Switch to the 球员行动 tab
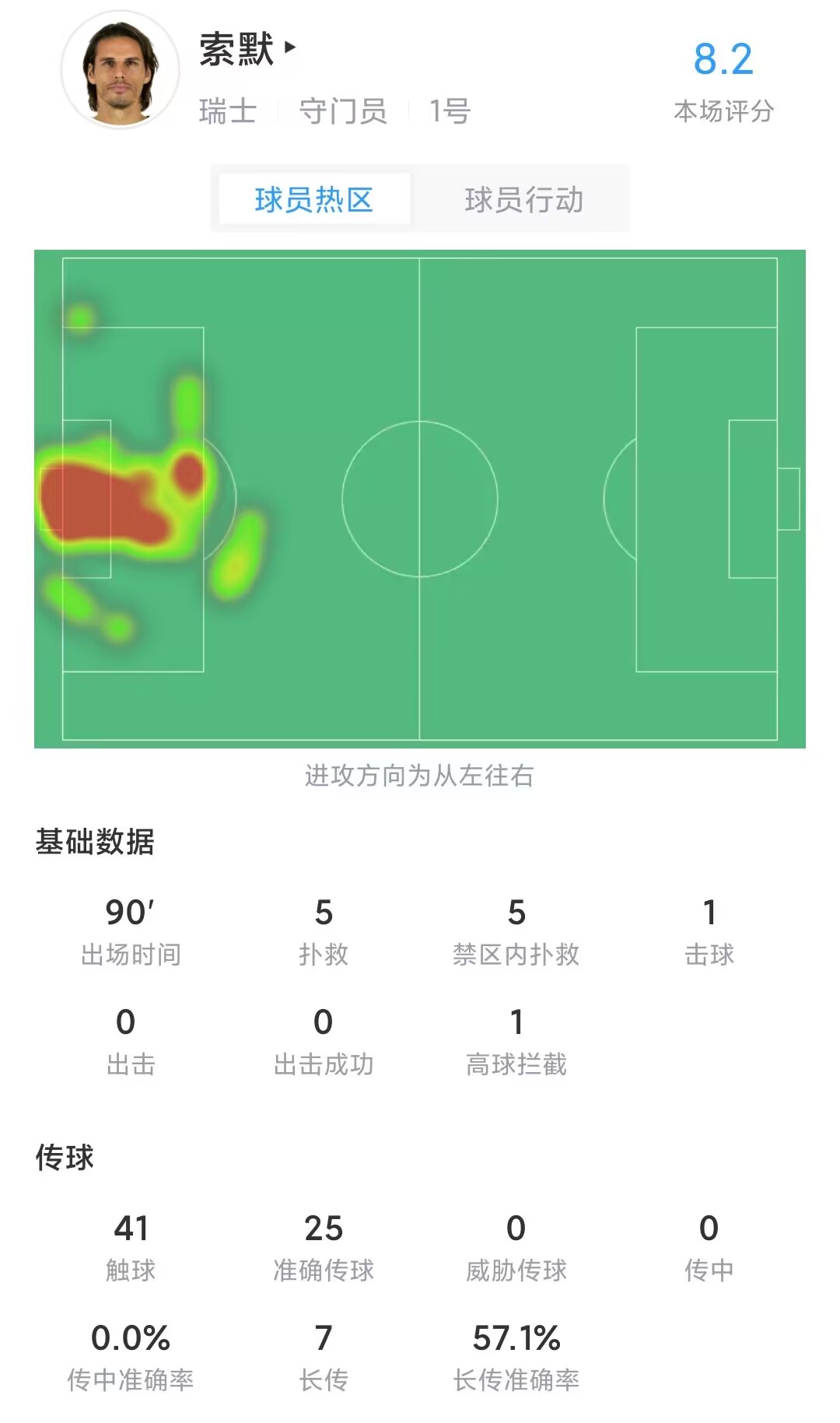This screenshot has height=1423, width=840. tap(523, 200)
